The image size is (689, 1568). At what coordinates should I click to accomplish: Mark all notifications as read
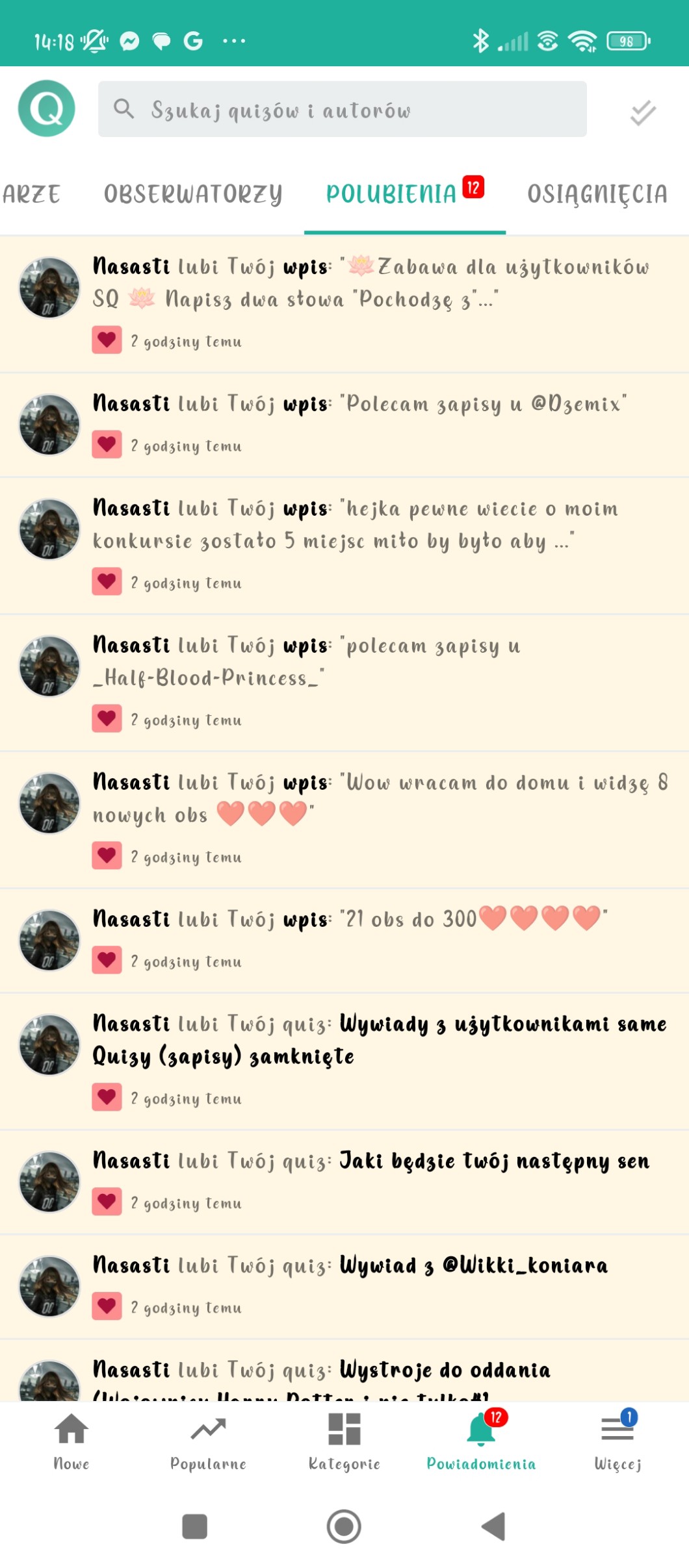coord(642,112)
